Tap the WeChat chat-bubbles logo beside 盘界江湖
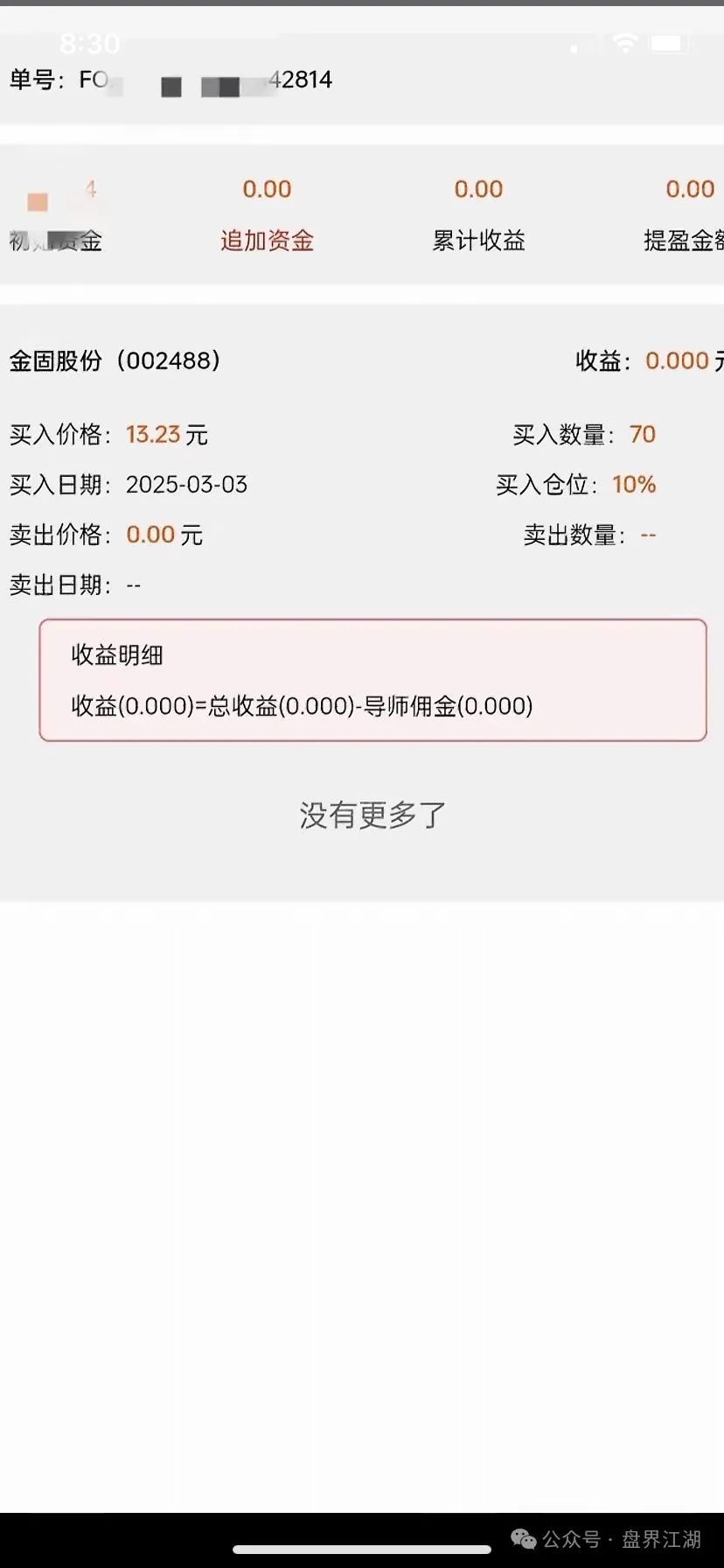Viewport: 724px width, 1568px height. [525, 1536]
